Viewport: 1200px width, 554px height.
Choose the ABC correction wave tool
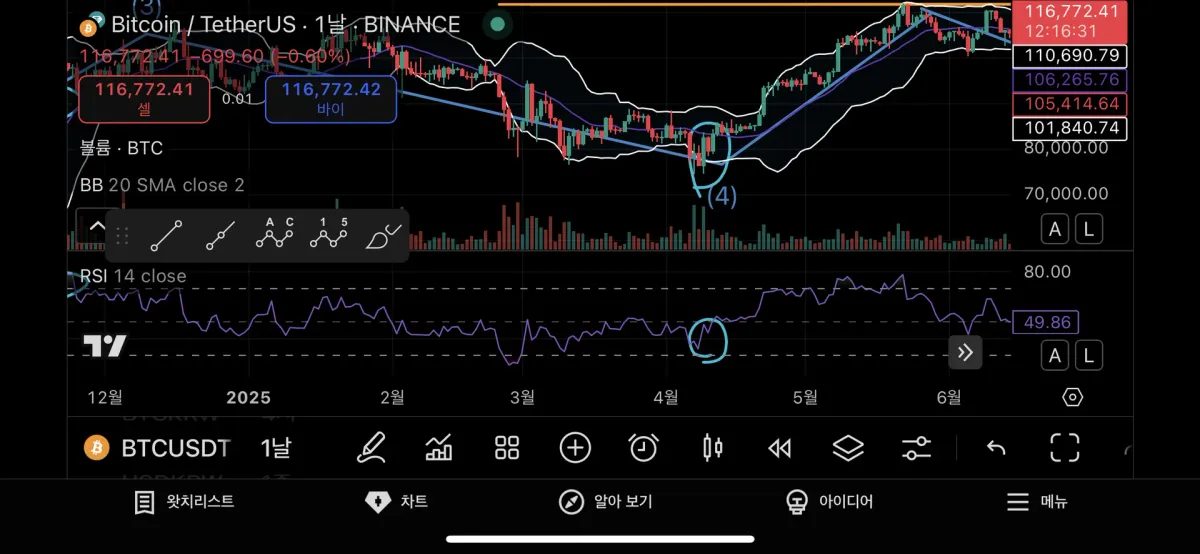[x=274, y=234]
